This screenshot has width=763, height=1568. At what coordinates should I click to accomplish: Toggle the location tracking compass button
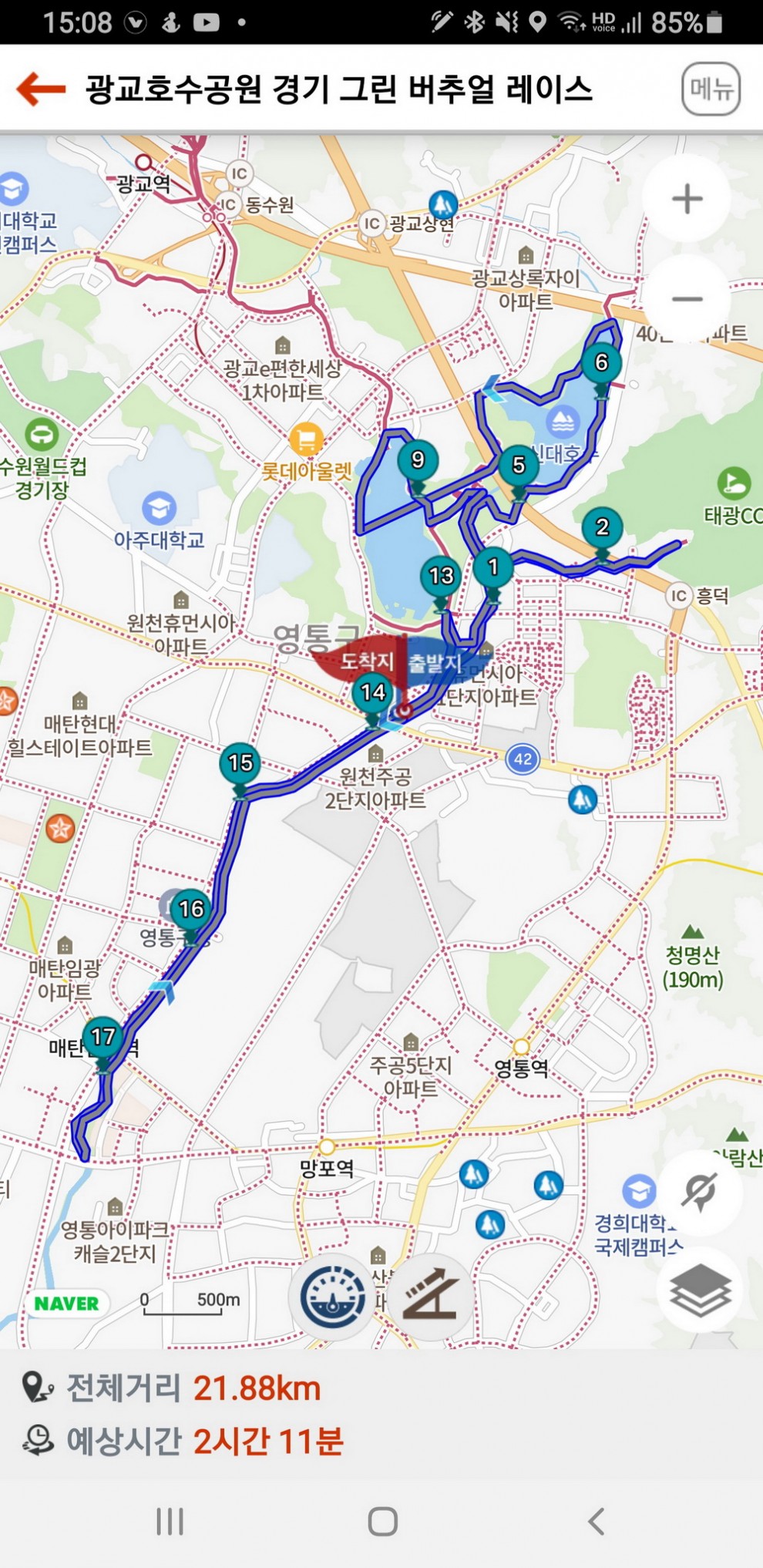[698, 1192]
